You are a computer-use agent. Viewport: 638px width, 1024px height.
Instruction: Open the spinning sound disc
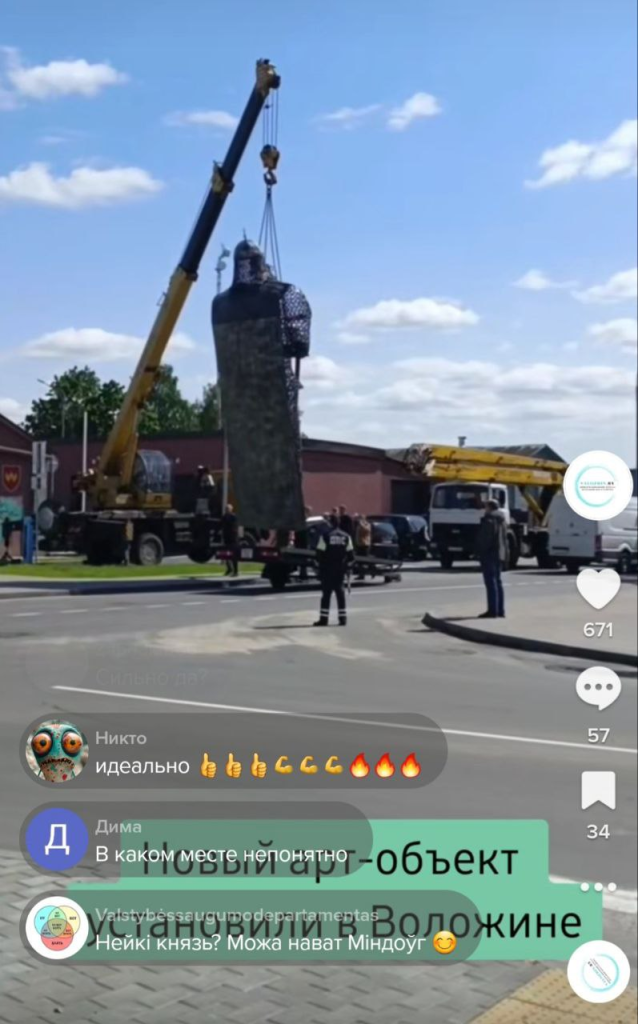click(x=598, y=971)
